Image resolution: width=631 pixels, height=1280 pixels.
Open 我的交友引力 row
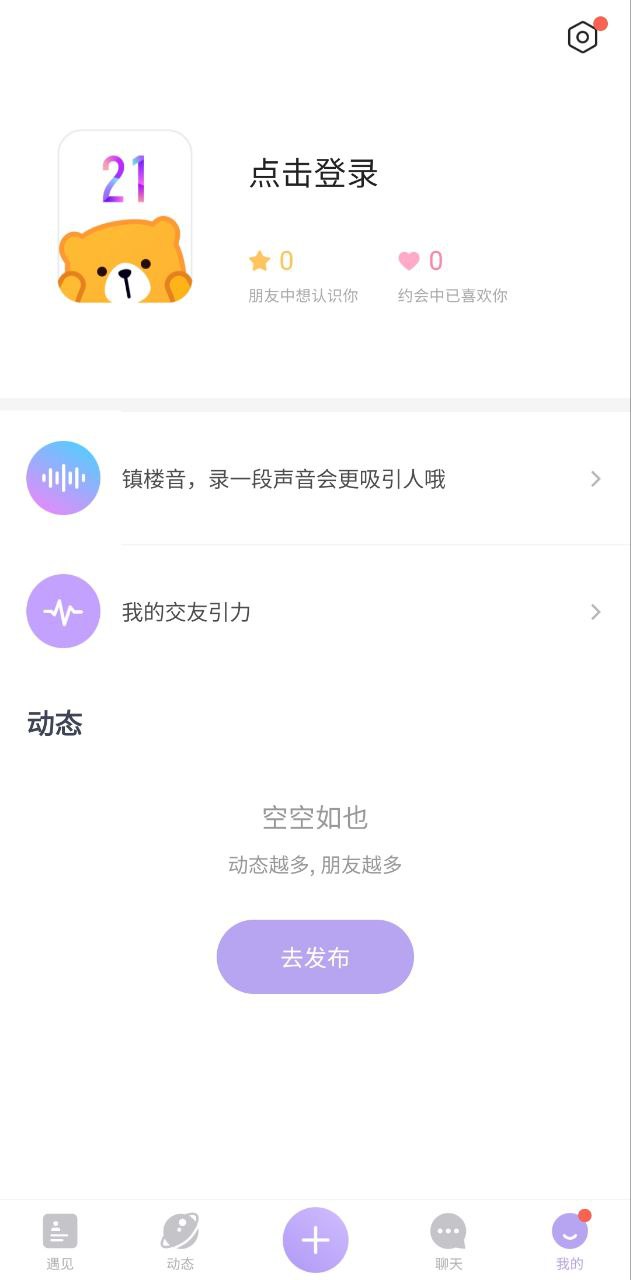coord(315,612)
